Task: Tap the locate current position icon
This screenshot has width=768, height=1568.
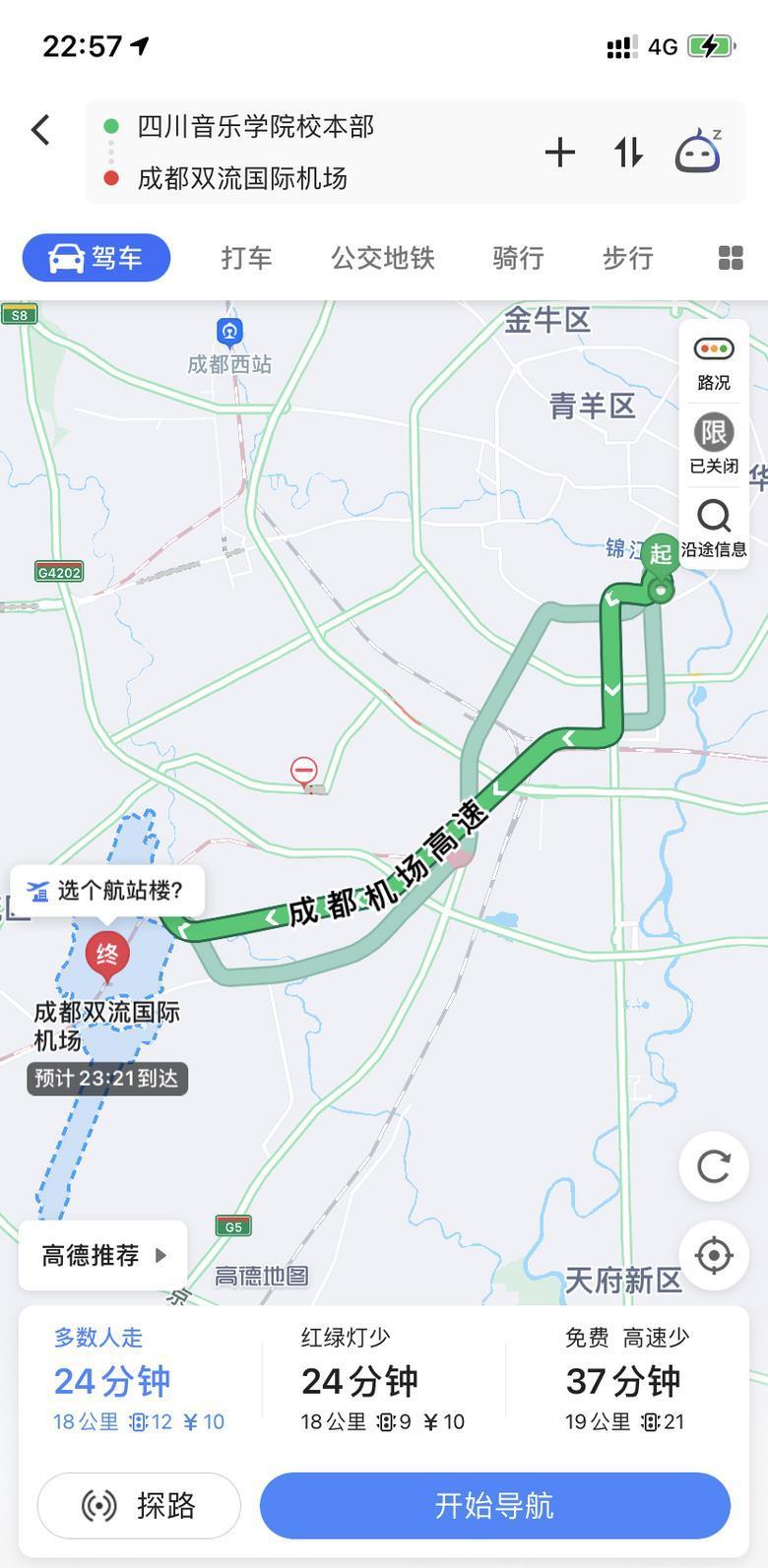Action: (x=713, y=1255)
